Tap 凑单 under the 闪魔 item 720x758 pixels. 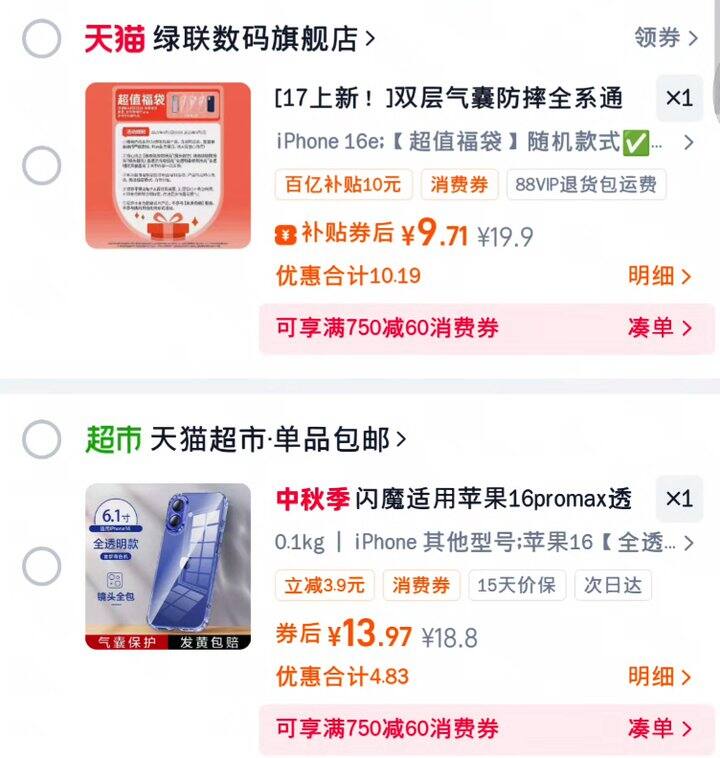coord(659,728)
